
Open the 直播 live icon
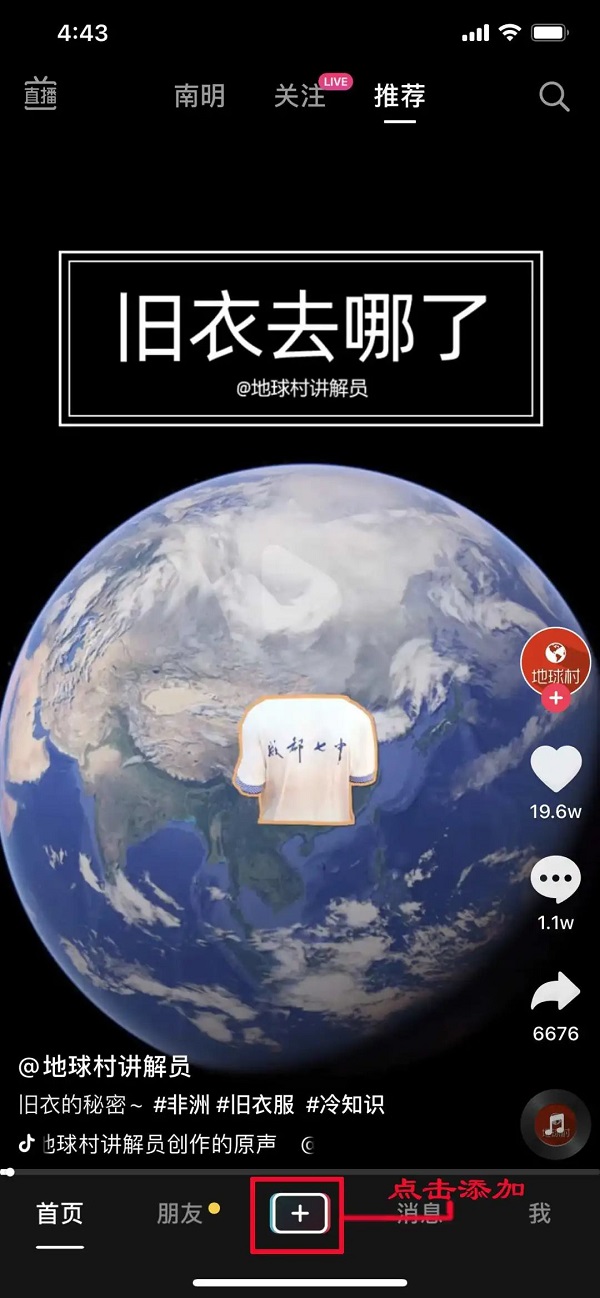tap(41, 95)
